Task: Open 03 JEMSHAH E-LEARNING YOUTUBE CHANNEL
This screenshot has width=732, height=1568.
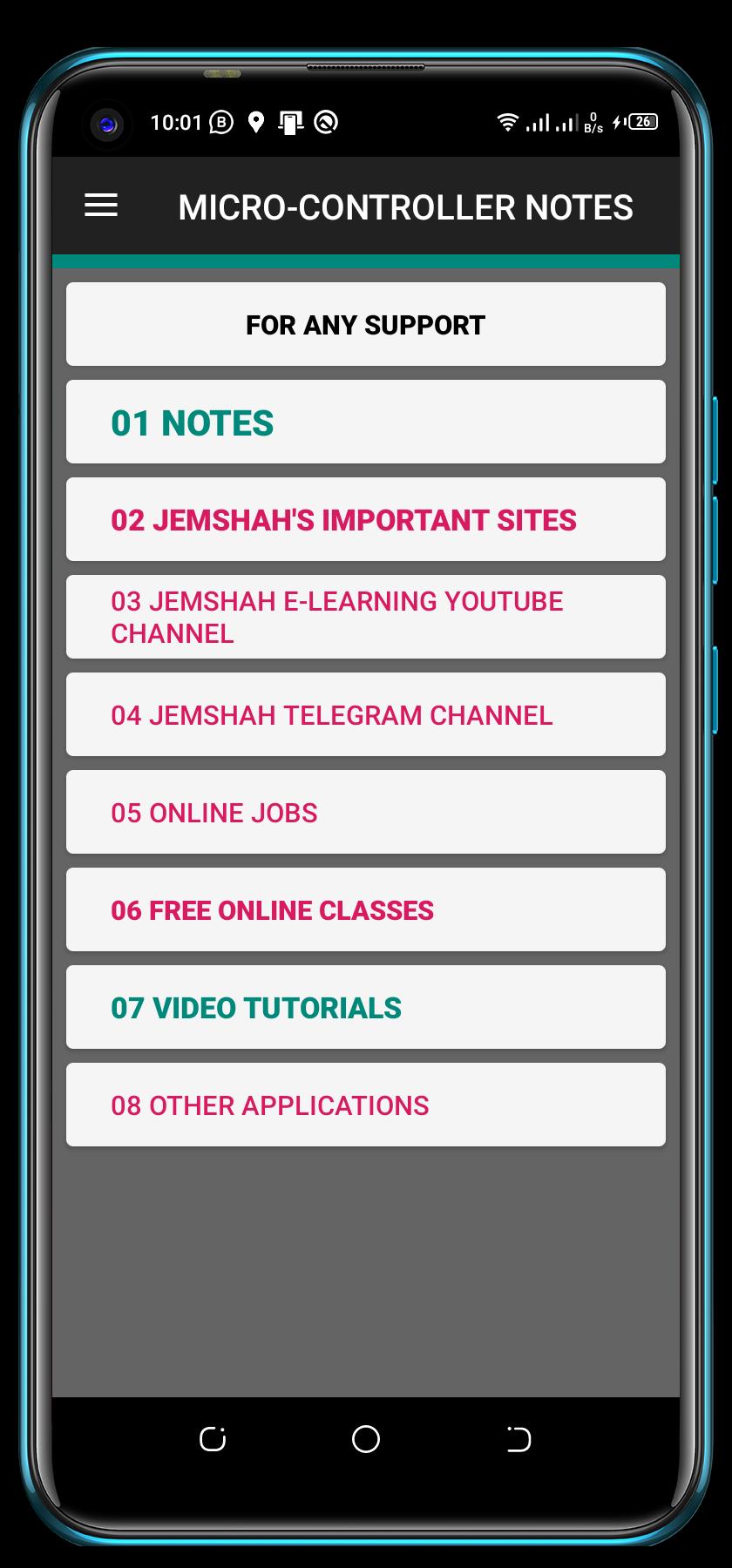Action: pyautogui.click(x=364, y=617)
